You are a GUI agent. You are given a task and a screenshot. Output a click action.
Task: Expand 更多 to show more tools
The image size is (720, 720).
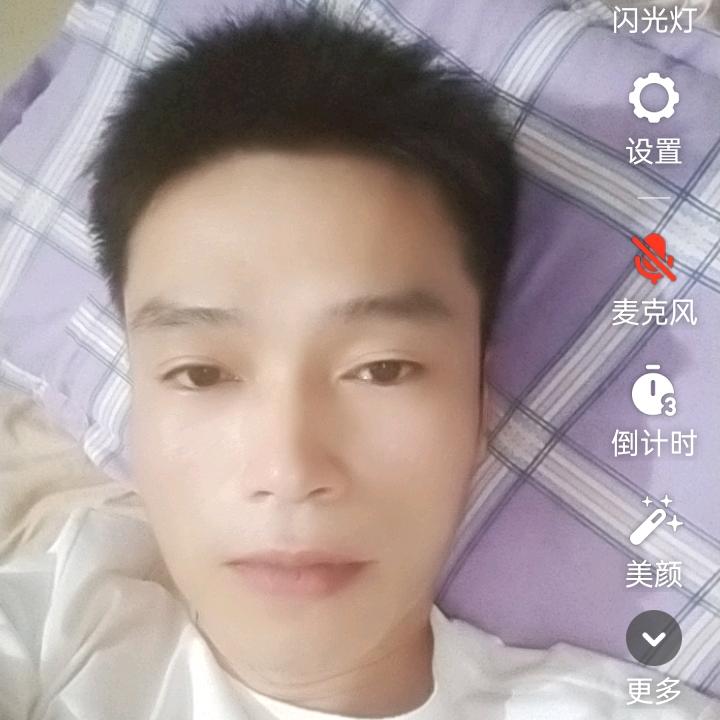[x=654, y=639]
